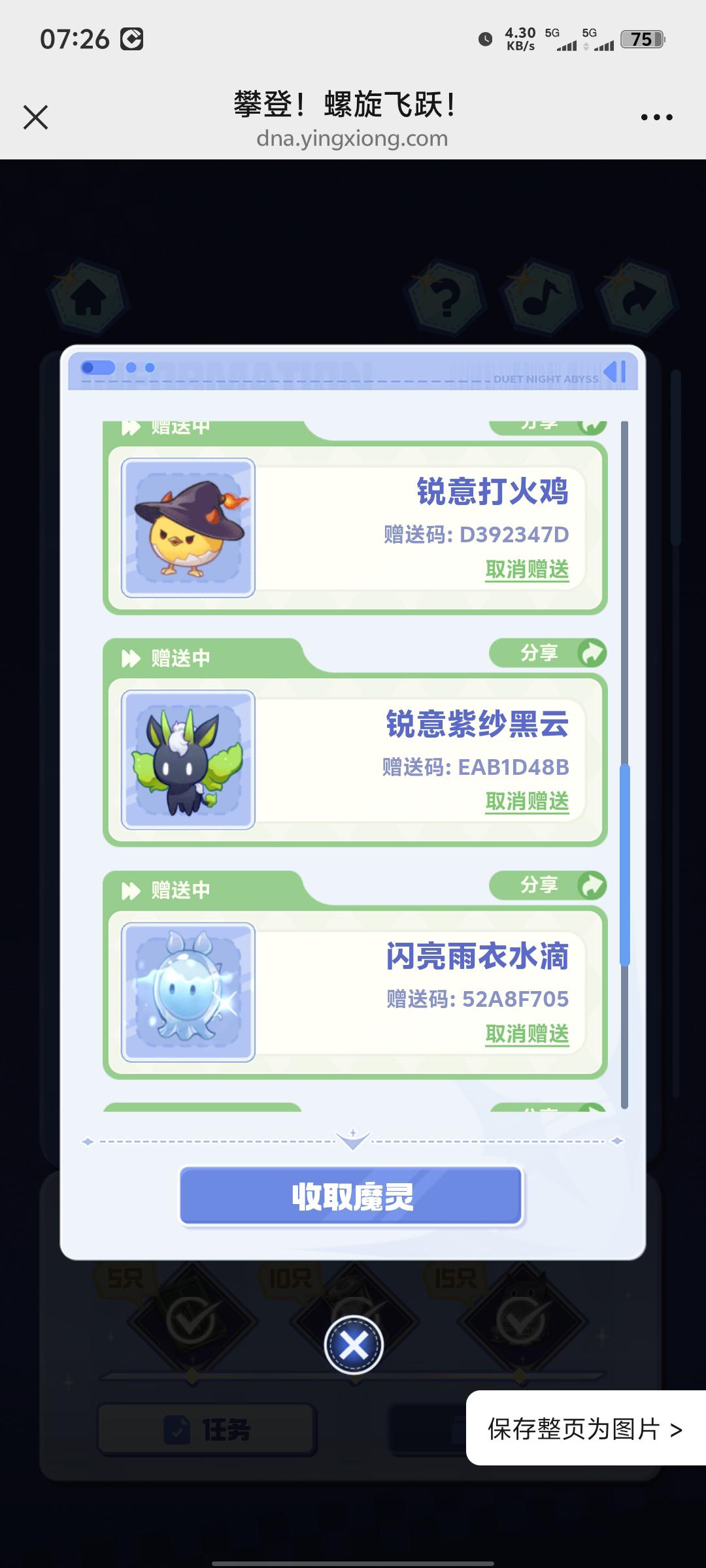Screen dimensions: 706x1568
Task: Dismiss the dialog with the round X button
Action: click(354, 1345)
